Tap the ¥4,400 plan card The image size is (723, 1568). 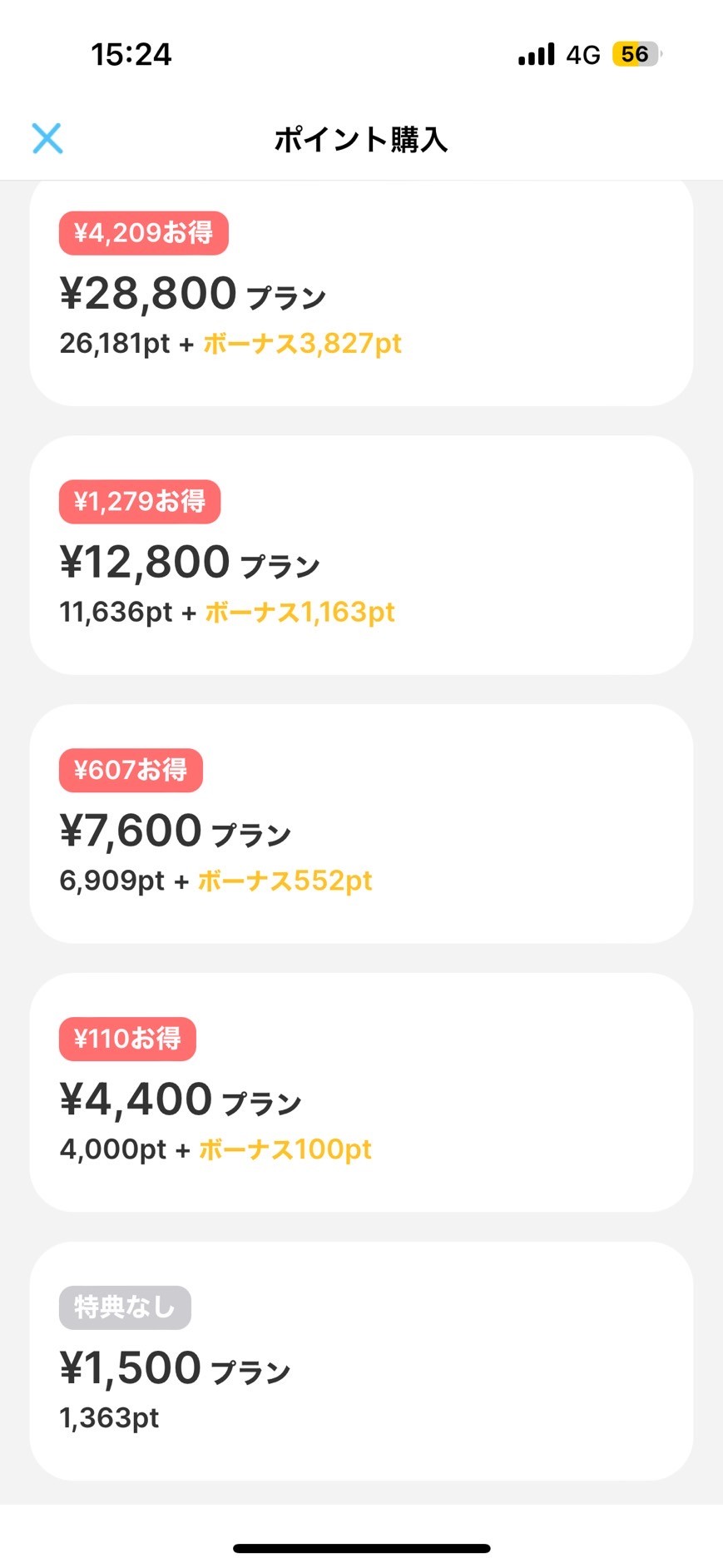(x=361, y=1093)
